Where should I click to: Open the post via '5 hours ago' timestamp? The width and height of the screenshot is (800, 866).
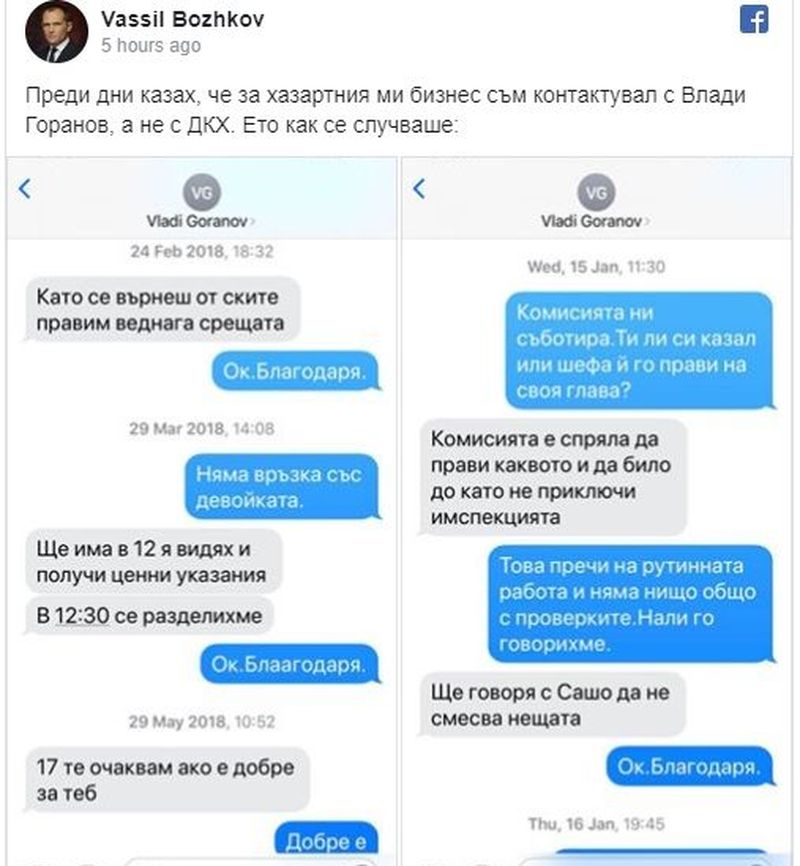click(151, 46)
